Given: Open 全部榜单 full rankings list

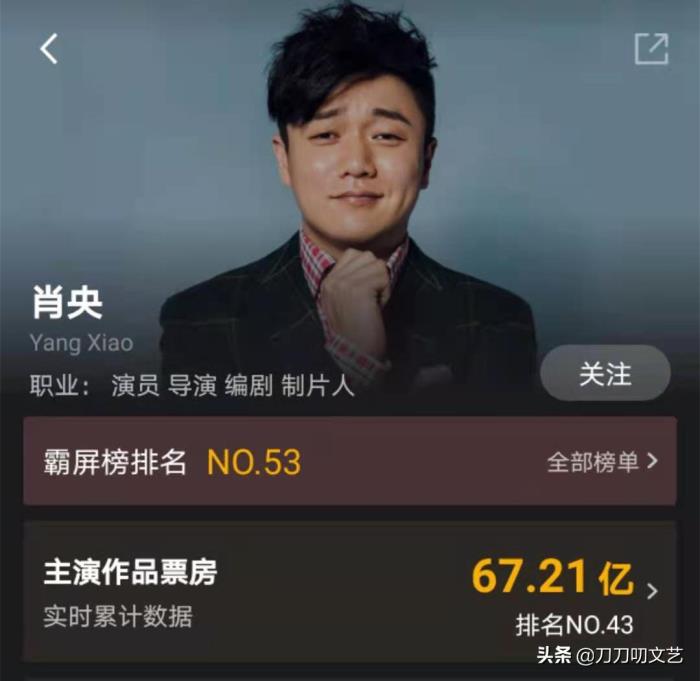Looking at the screenshot, I should [602, 461].
